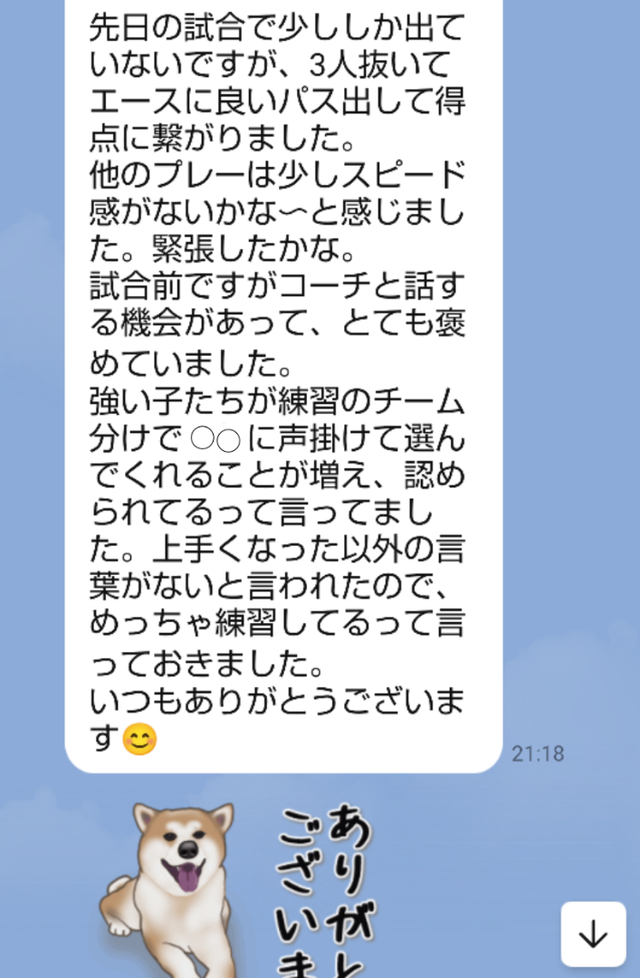Jump to latest message with down arrow
This screenshot has width=640, height=978.
pos(593,933)
